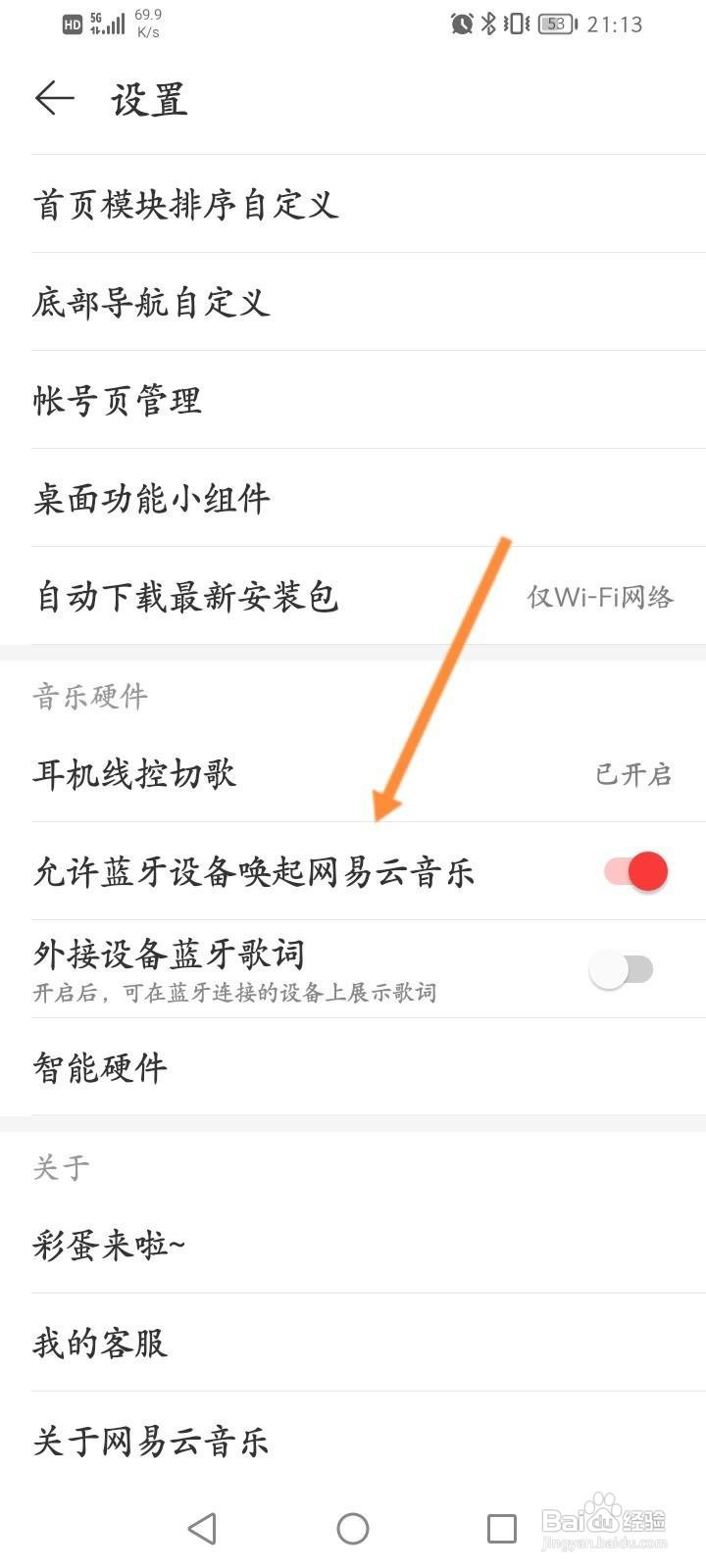Tap the network speed display showing 69.9 K/s
Viewport: 706px width, 1568px height.
click(149, 24)
